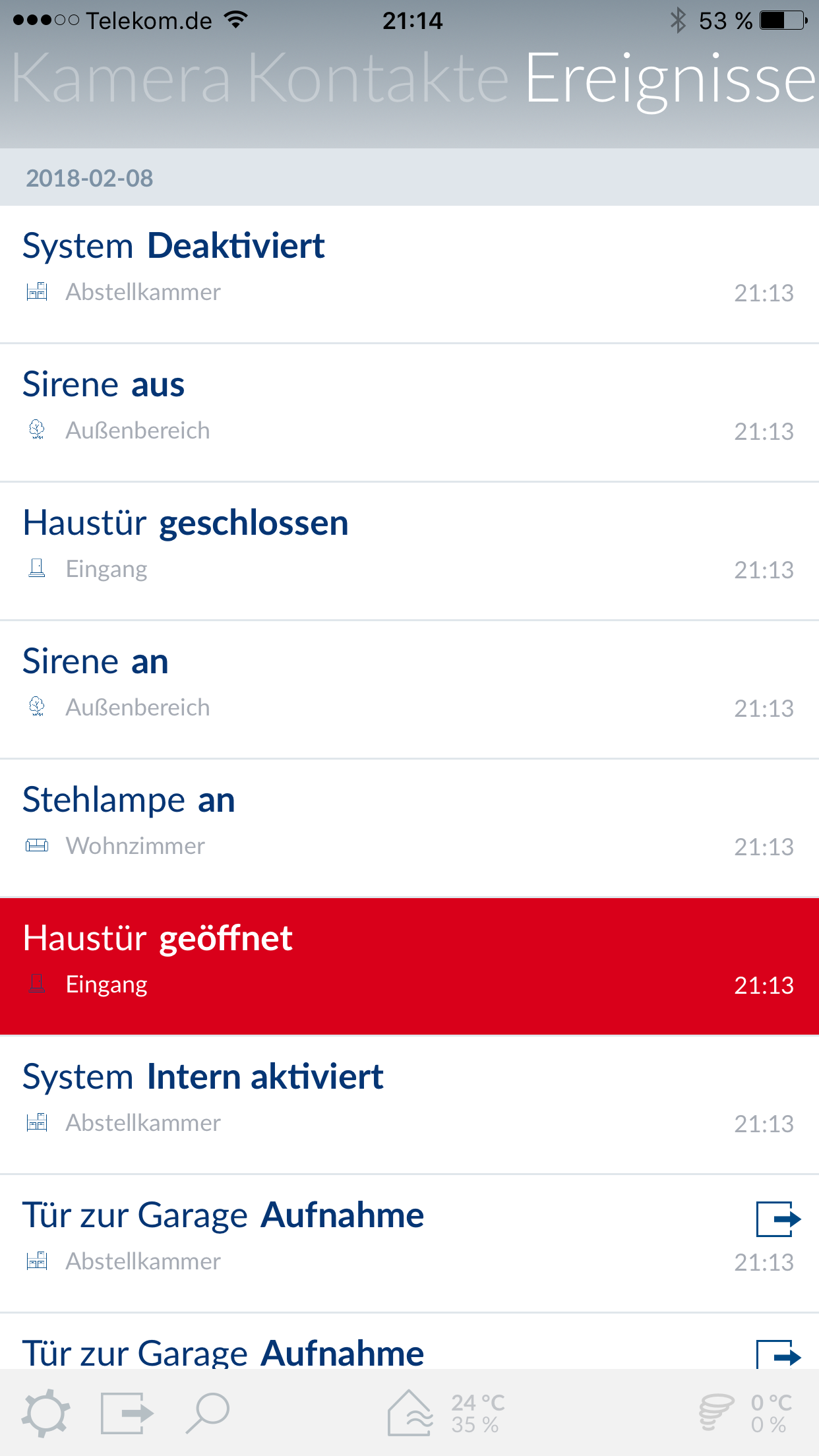819x1456 pixels.
Task: Switch to the Kontakte tab
Action: point(378,79)
